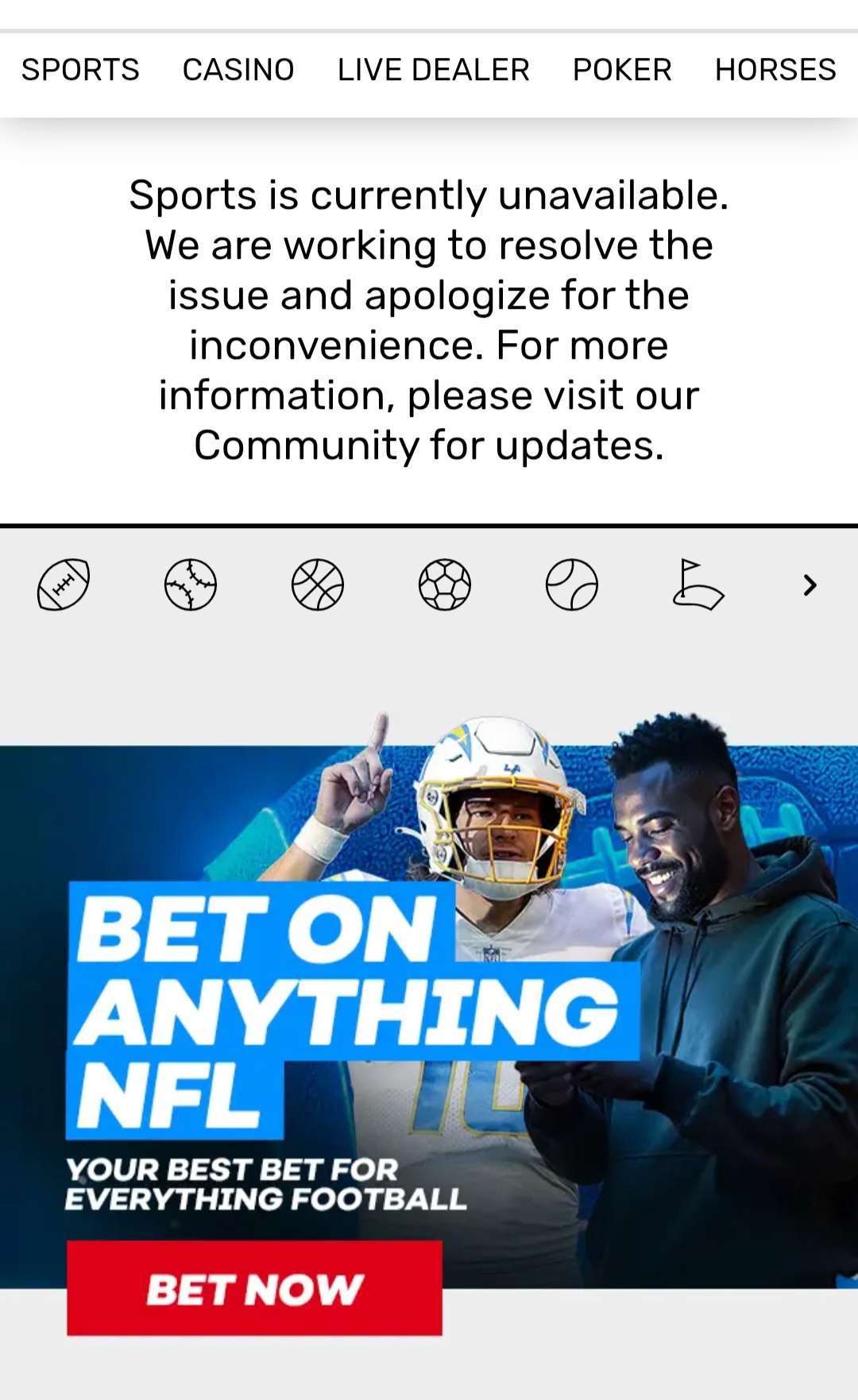Open the golf flag icon
The height and width of the screenshot is (1400, 858).
click(698, 585)
